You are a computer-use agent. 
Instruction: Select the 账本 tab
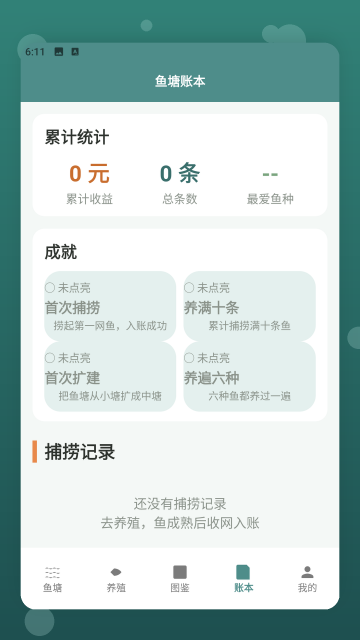click(x=244, y=579)
